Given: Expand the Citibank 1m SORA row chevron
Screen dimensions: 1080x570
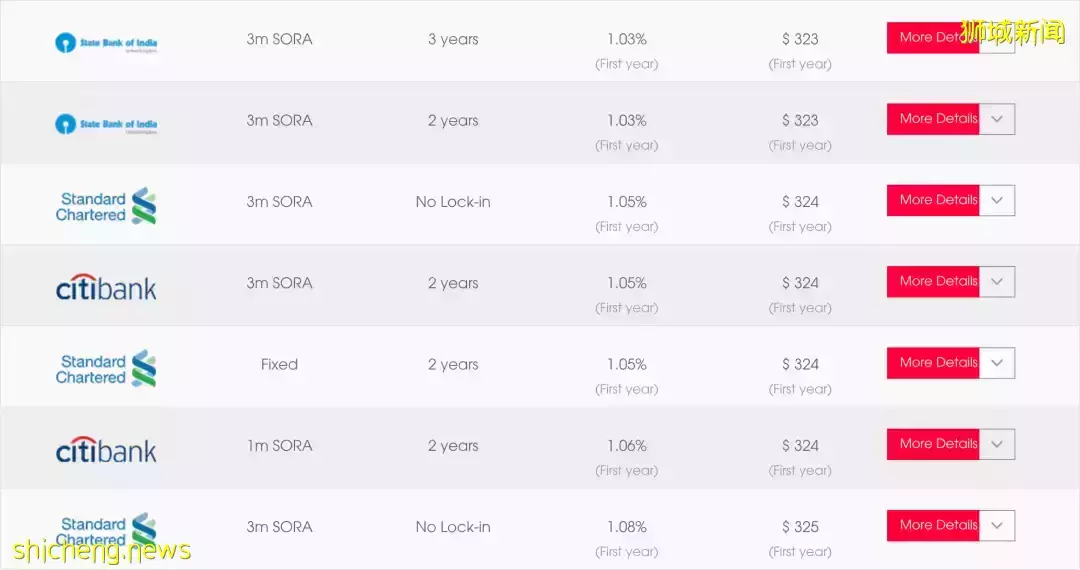Looking at the screenshot, I should [997, 444].
